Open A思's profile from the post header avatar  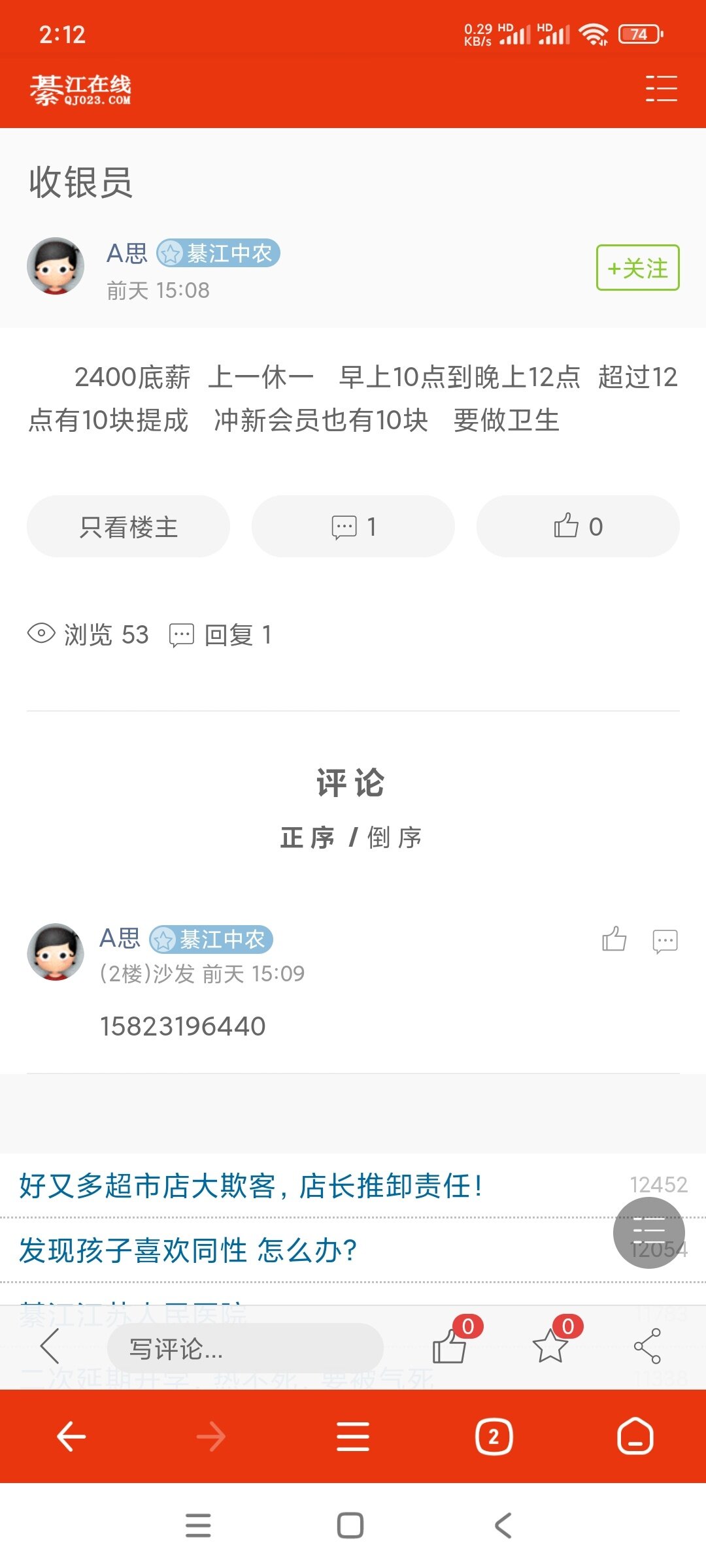[56, 266]
